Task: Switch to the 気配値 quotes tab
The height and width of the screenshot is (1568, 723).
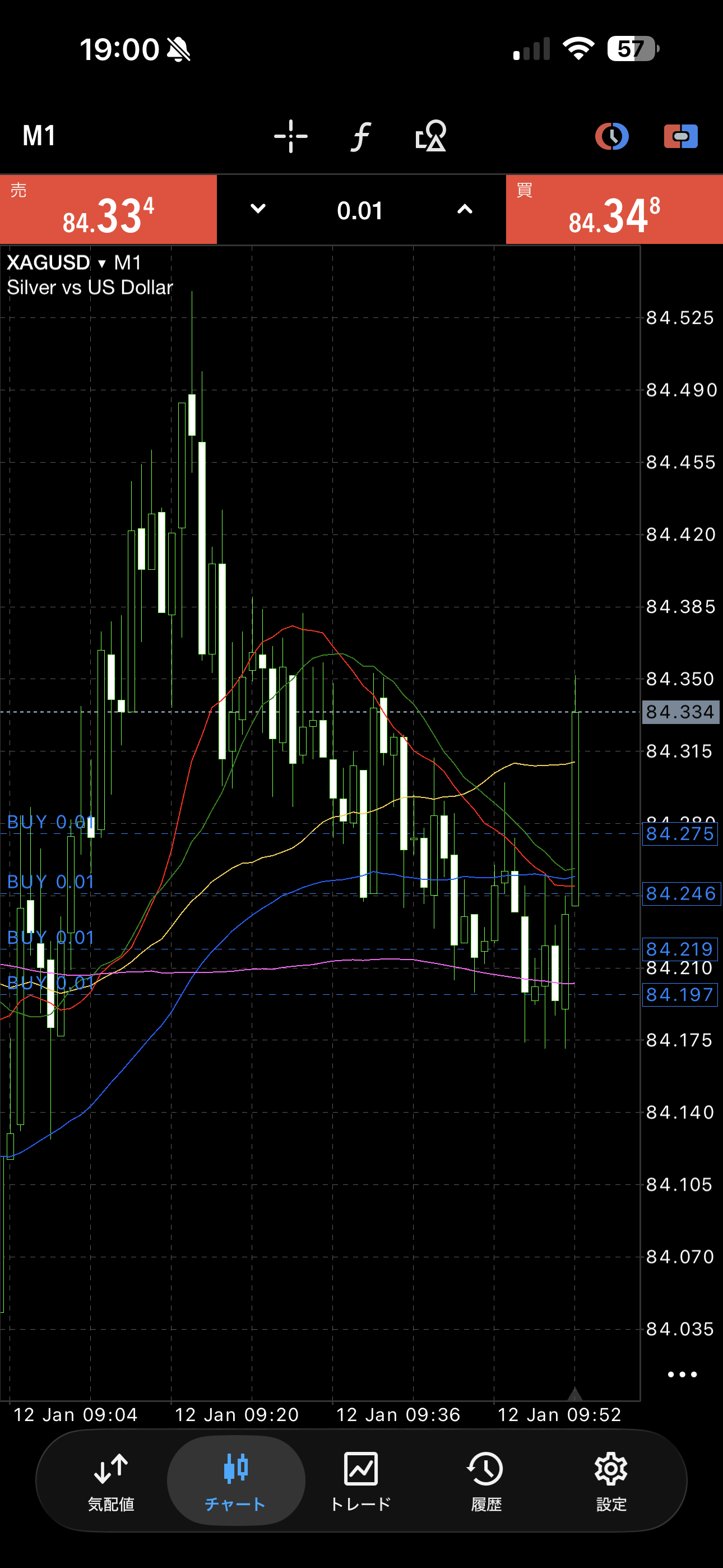Action: pos(111,1481)
